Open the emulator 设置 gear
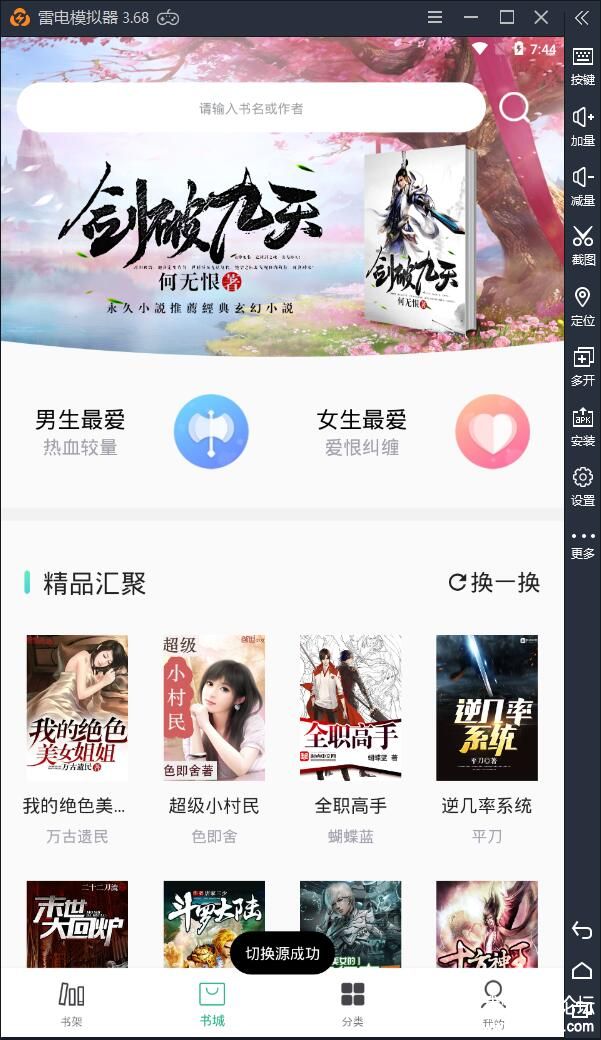 pyautogui.click(x=582, y=485)
